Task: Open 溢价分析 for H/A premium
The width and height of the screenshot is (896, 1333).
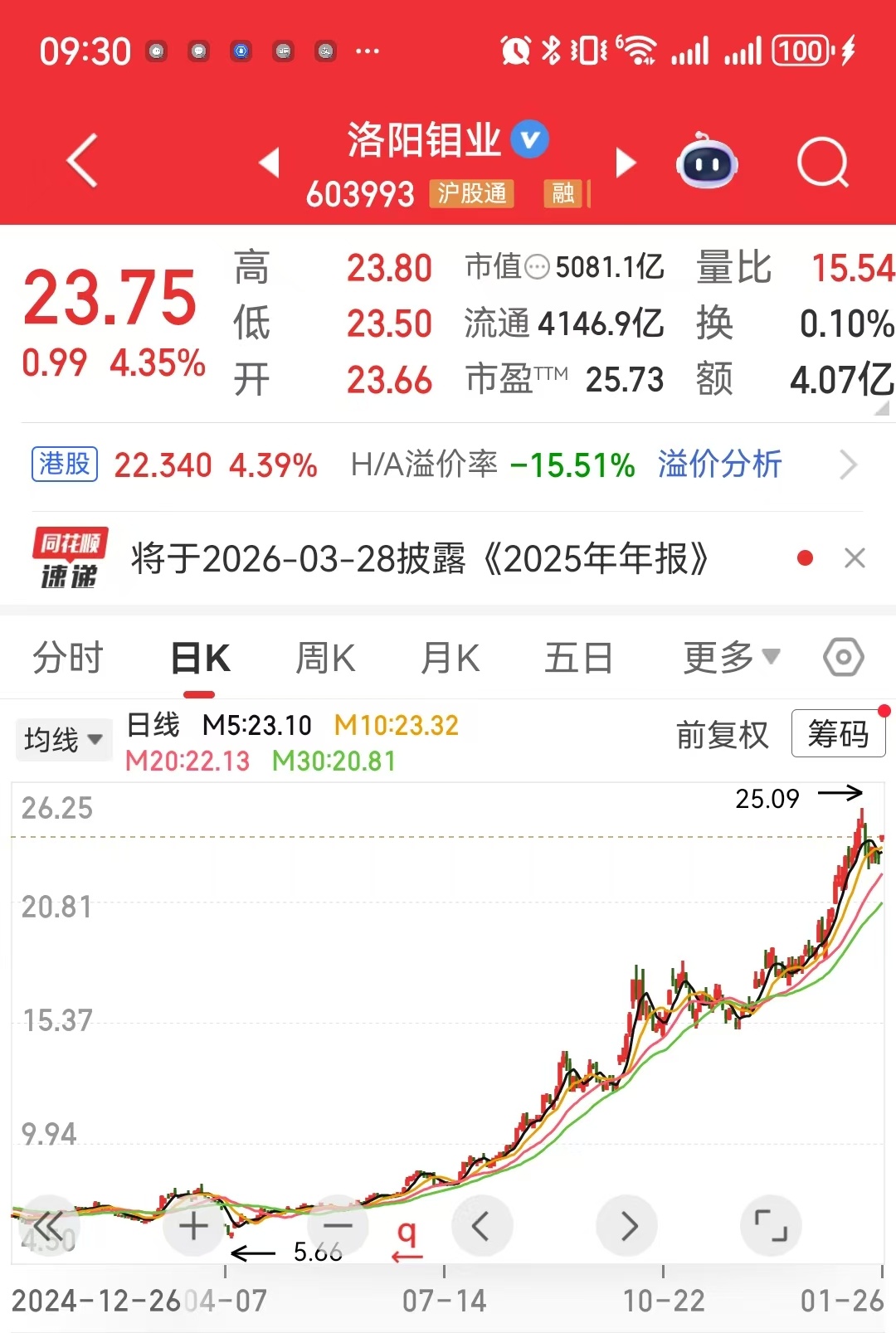Action: [719, 465]
